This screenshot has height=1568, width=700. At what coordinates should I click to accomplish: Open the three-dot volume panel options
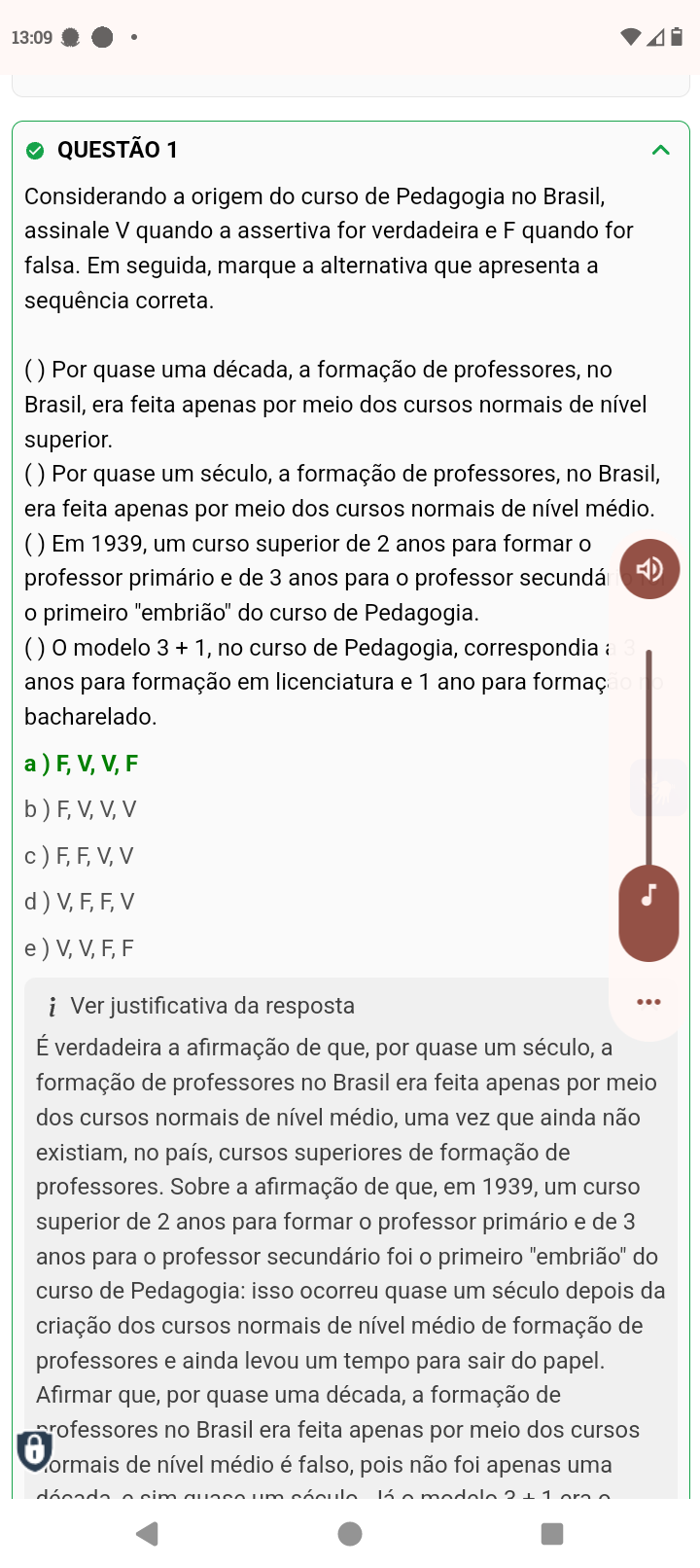click(x=648, y=1002)
